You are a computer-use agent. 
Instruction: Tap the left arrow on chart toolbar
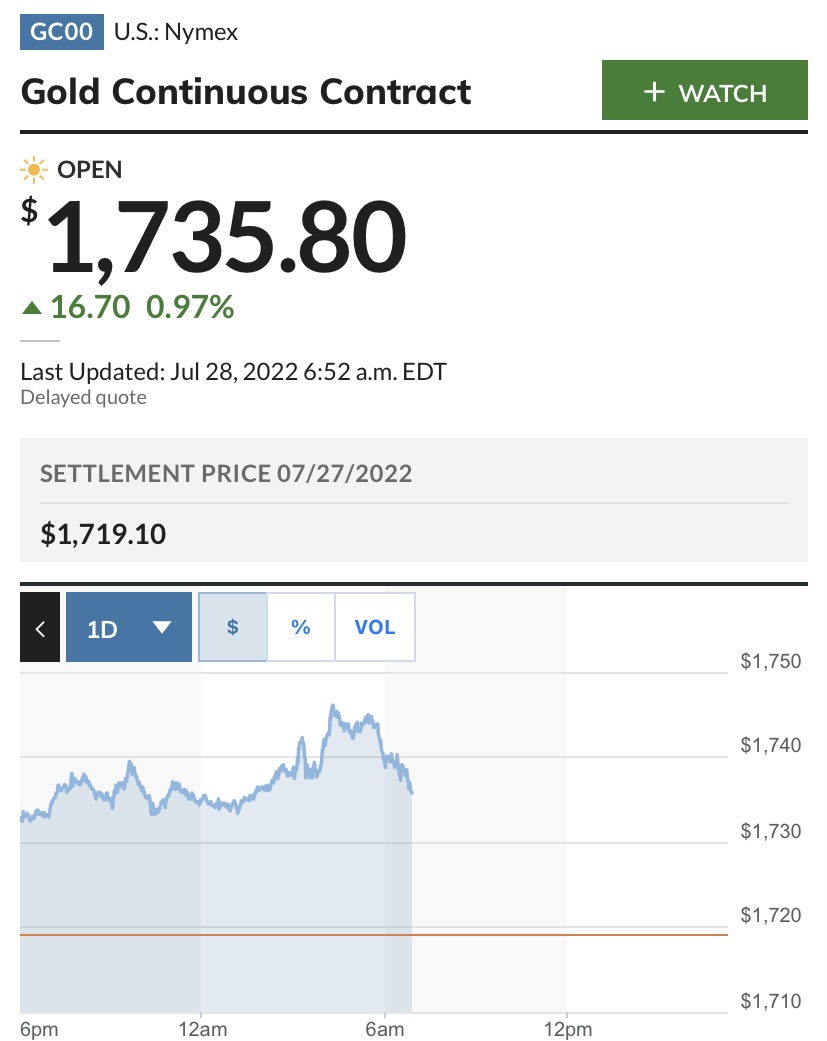[40, 628]
